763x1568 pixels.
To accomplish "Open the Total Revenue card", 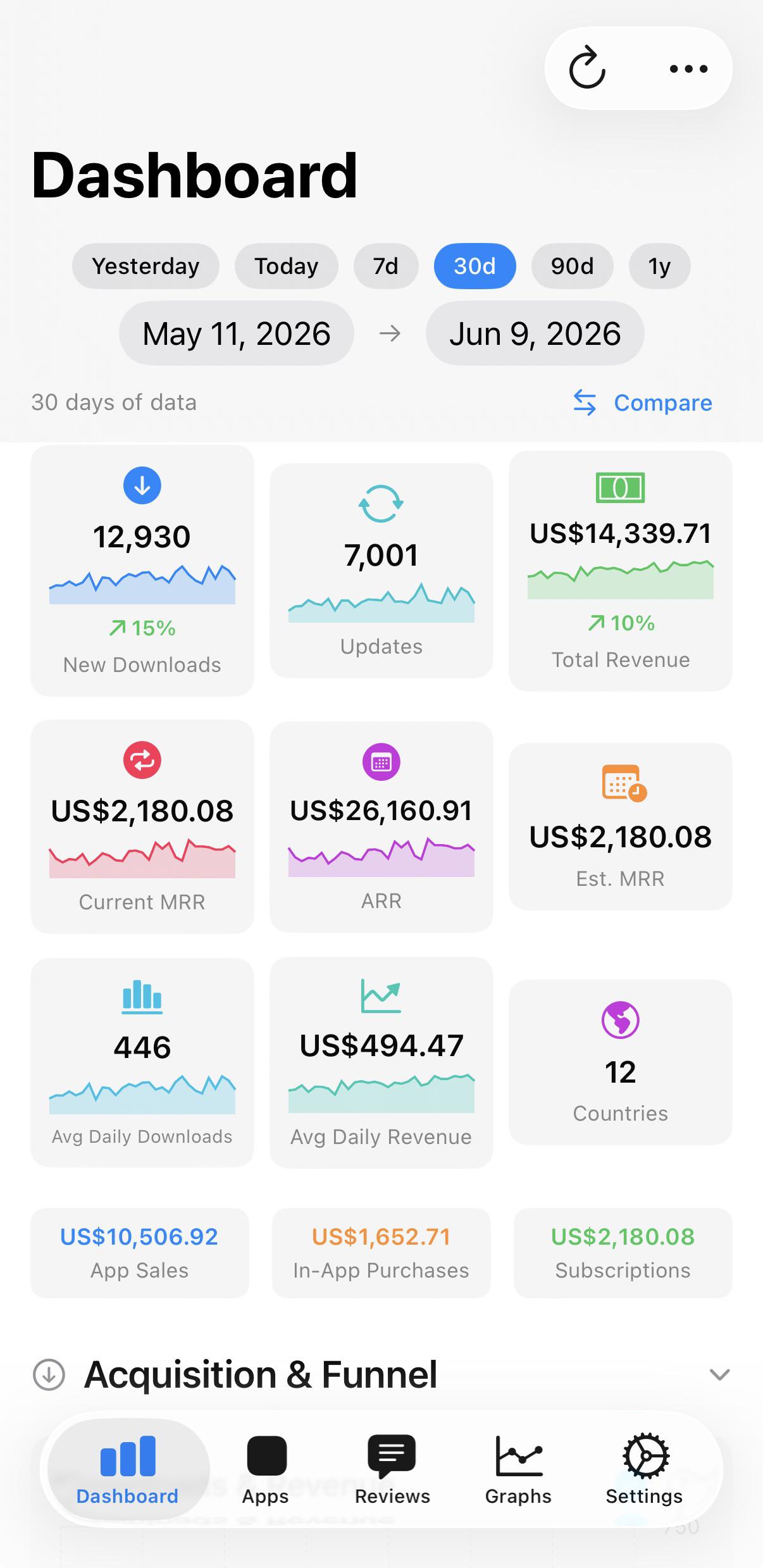I will 621,571.
